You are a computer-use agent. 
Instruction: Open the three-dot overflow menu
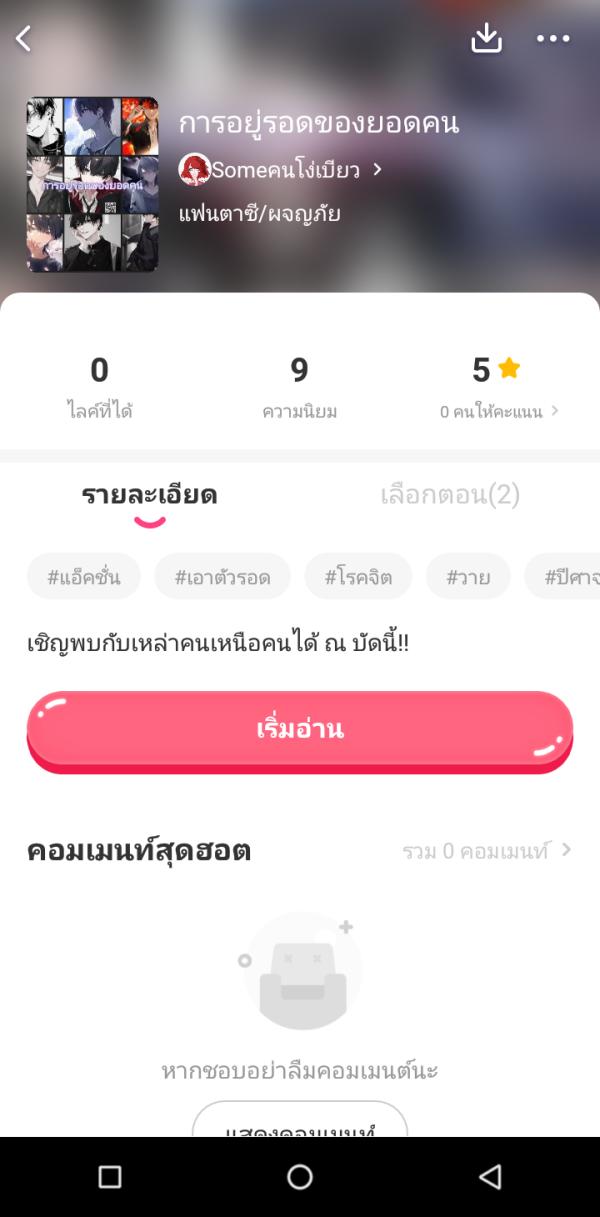(x=552, y=39)
